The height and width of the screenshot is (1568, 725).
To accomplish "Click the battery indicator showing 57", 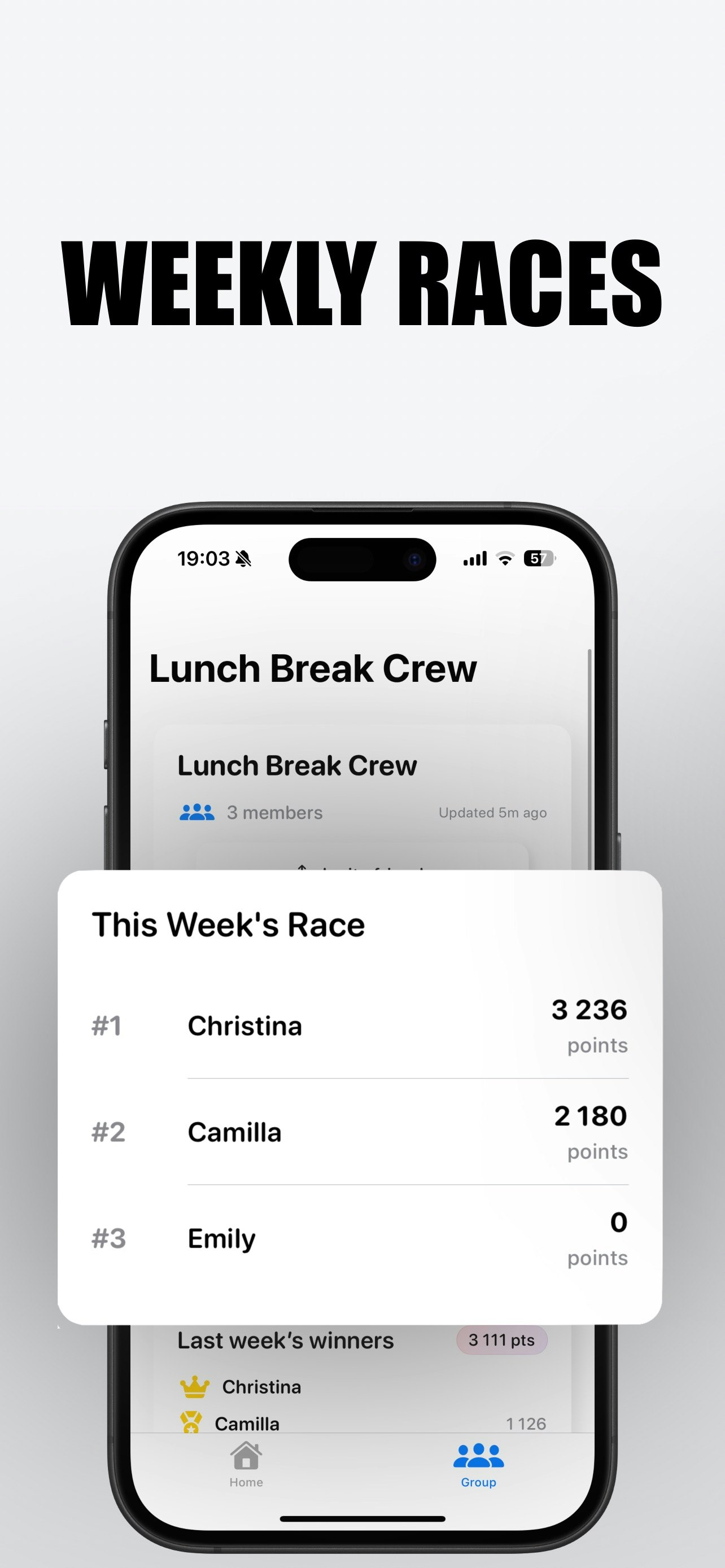I will pyautogui.click(x=539, y=558).
